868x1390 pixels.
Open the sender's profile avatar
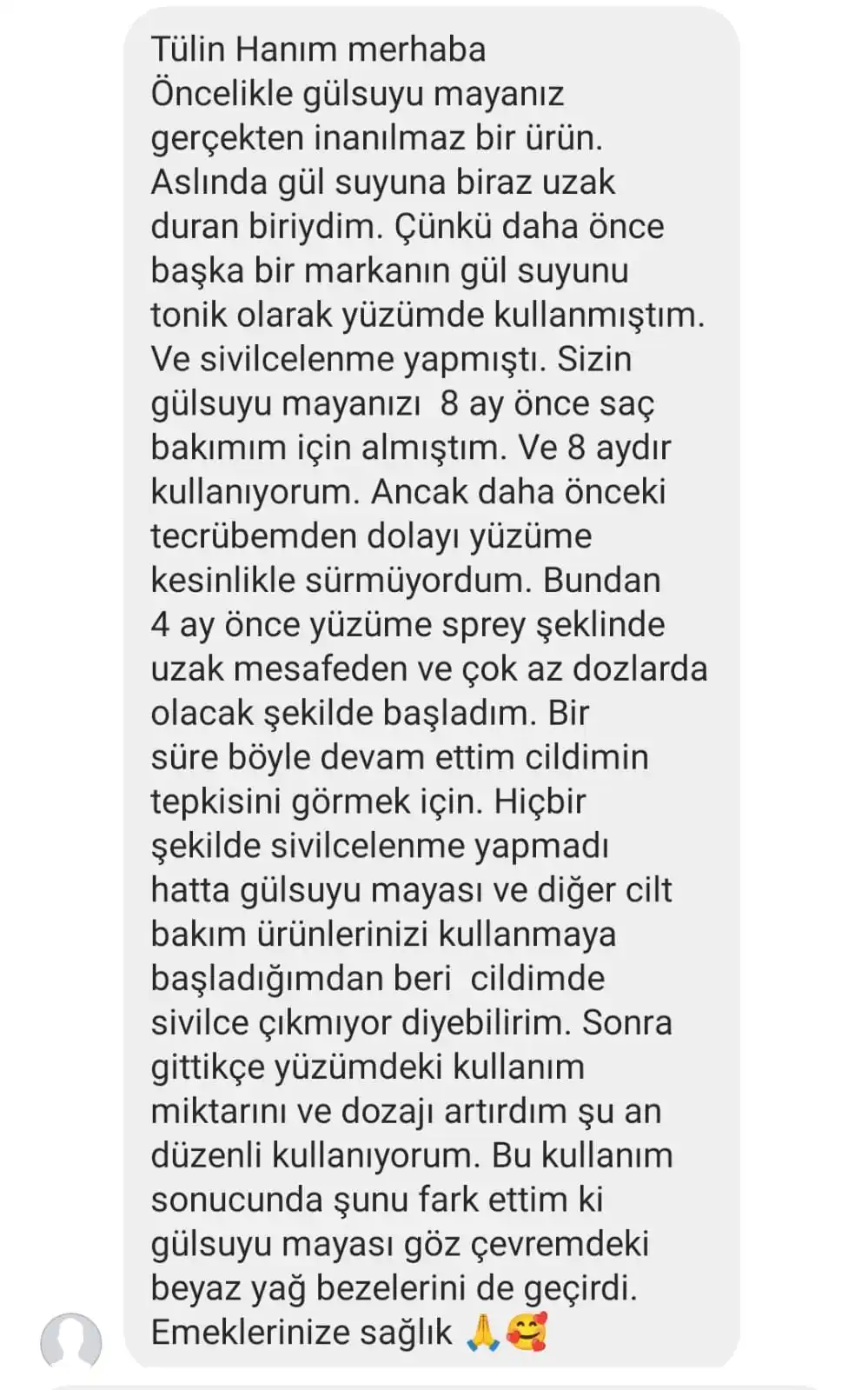(x=71, y=1341)
